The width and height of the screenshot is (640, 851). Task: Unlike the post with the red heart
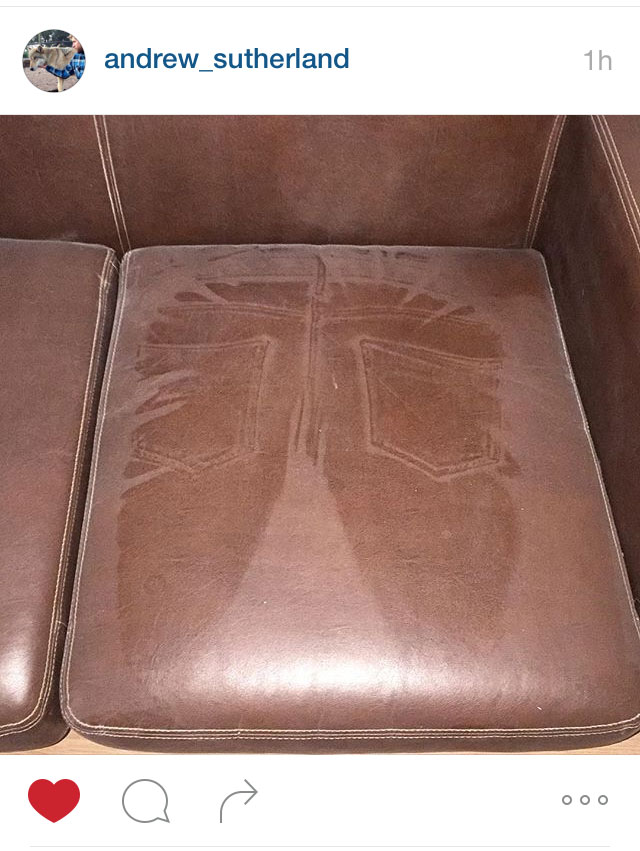point(54,800)
